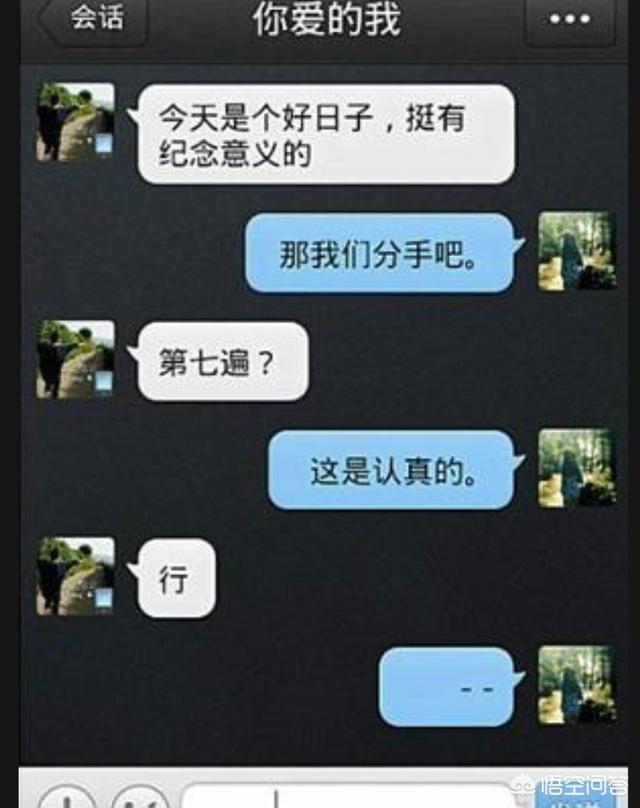
Task: Open the avatar next to 那我们分手吧。
Action: coord(576,251)
